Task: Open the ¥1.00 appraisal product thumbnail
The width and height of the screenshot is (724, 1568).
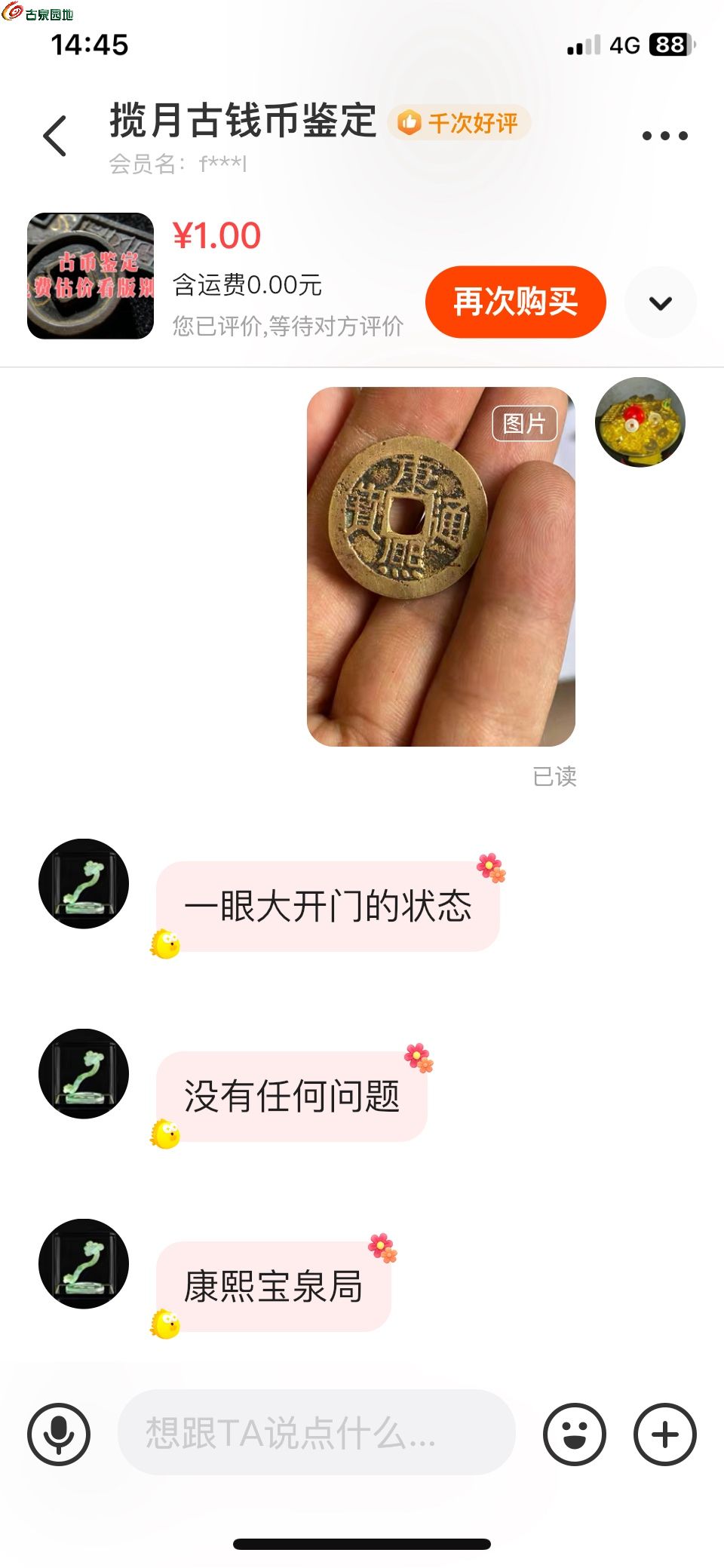Action: (90, 276)
